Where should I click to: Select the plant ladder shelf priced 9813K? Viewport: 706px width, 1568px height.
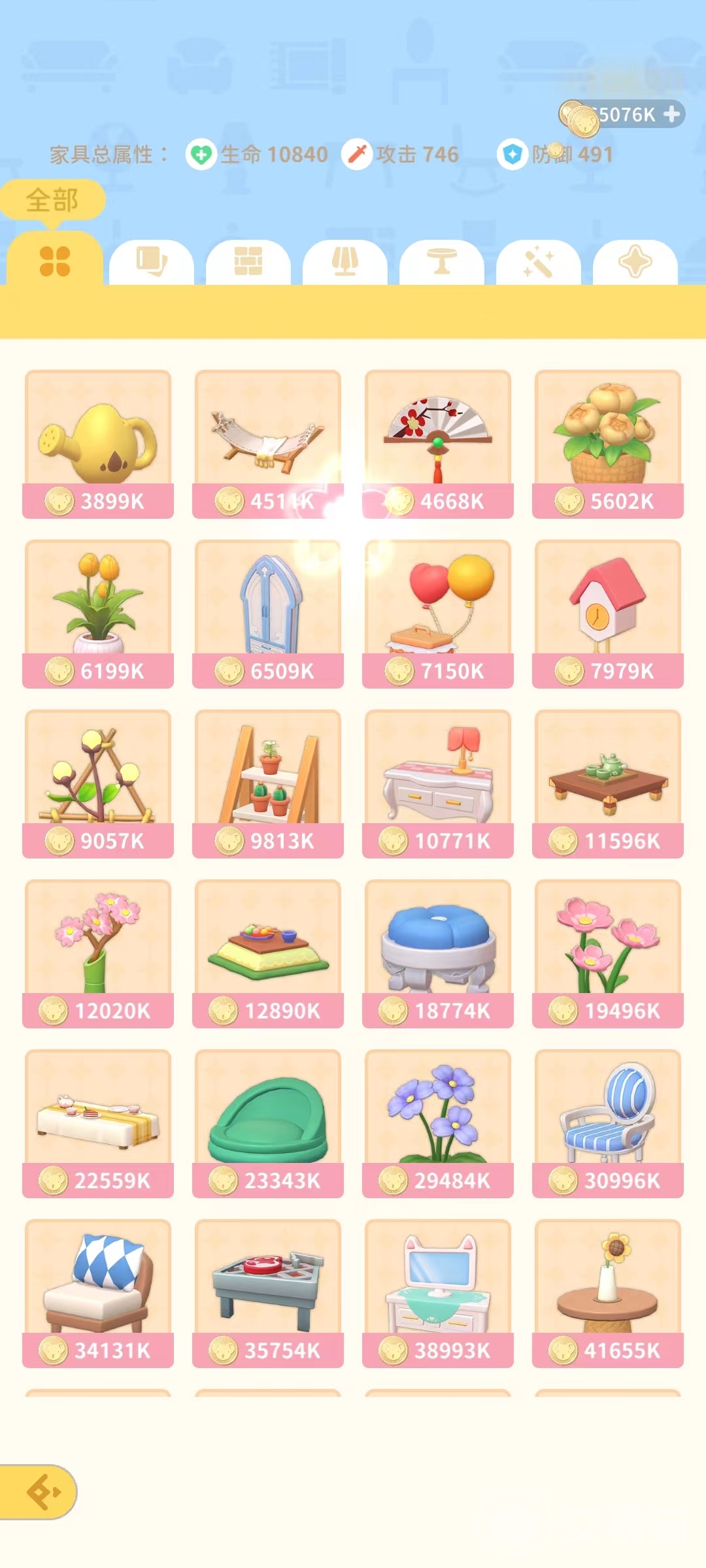point(268,784)
